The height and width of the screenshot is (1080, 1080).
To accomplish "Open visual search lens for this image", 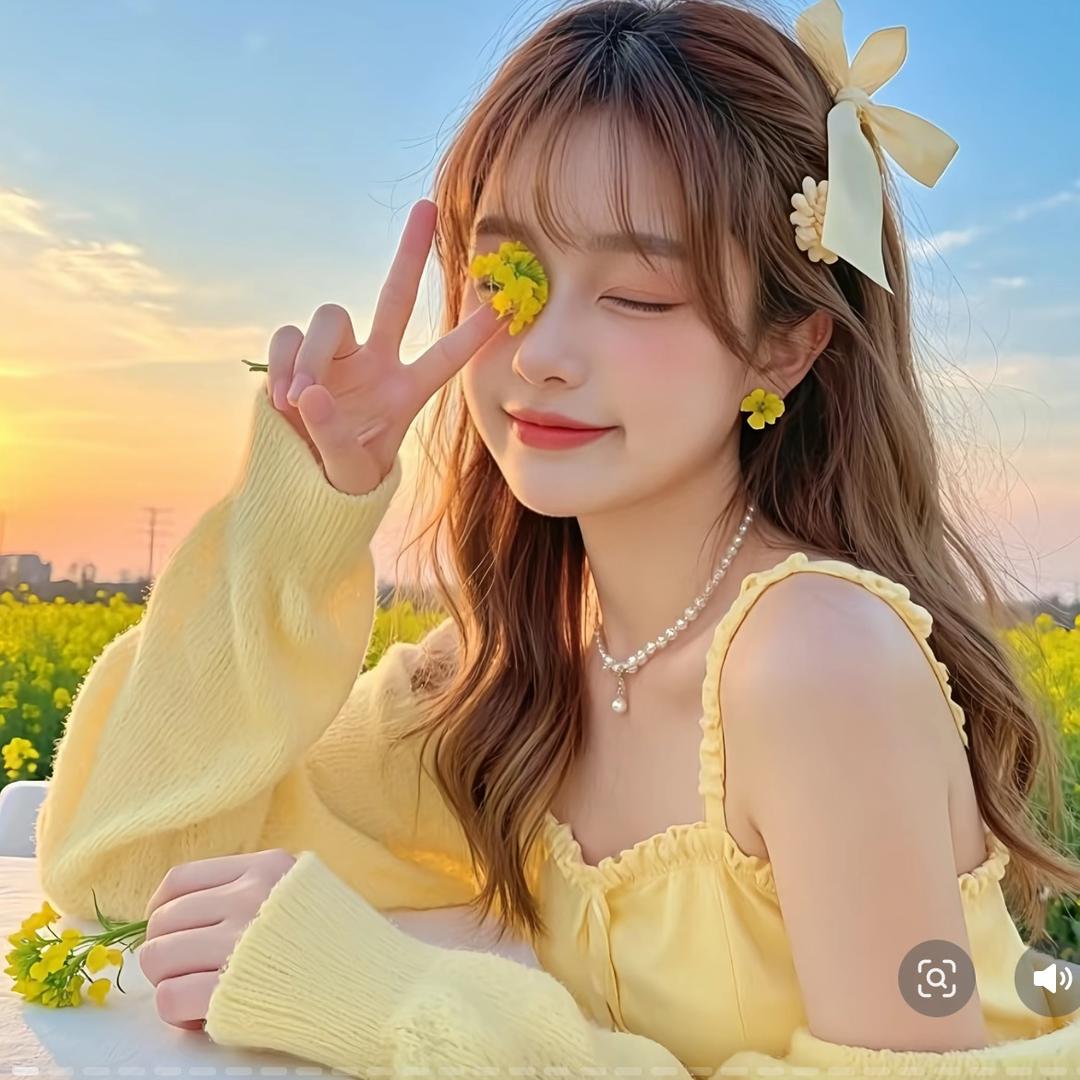I will (936, 978).
